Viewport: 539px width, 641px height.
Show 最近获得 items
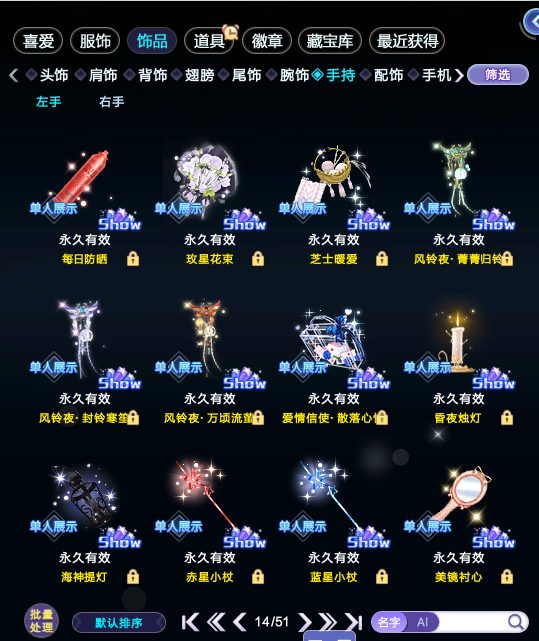pos(407,41)
